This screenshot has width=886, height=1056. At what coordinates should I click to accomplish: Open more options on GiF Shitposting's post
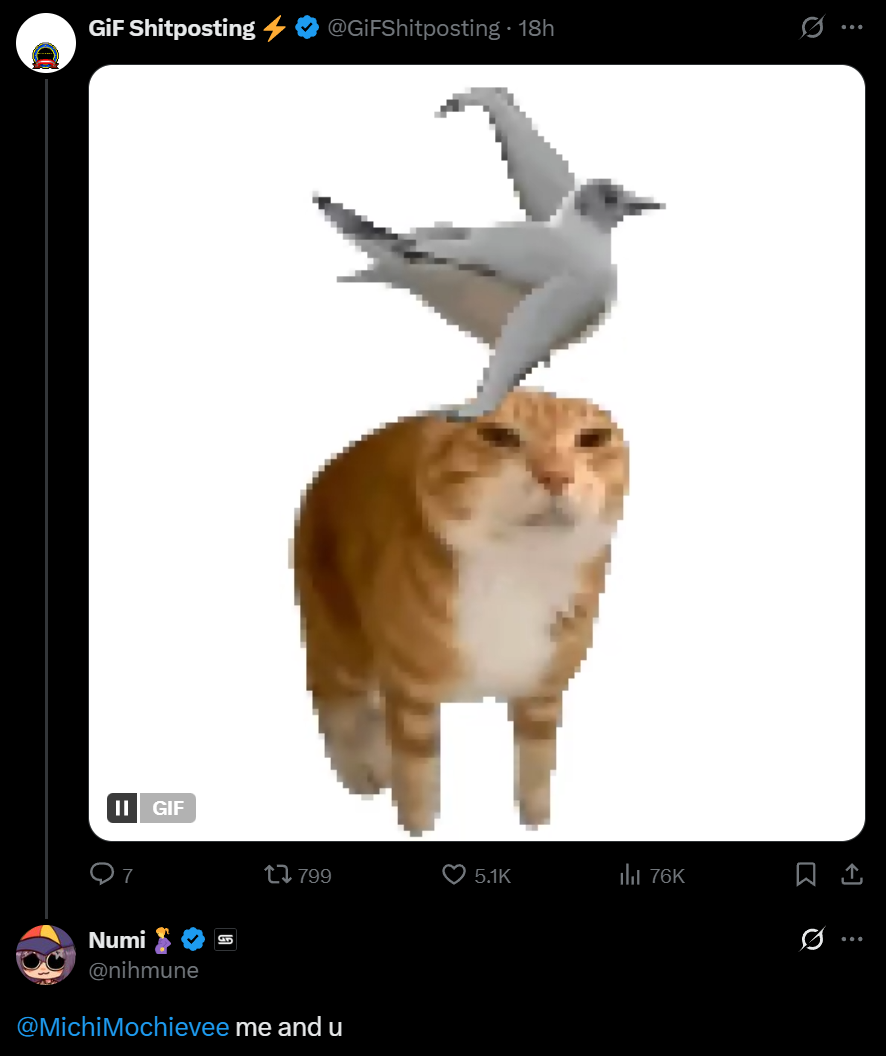pos(852,28)
